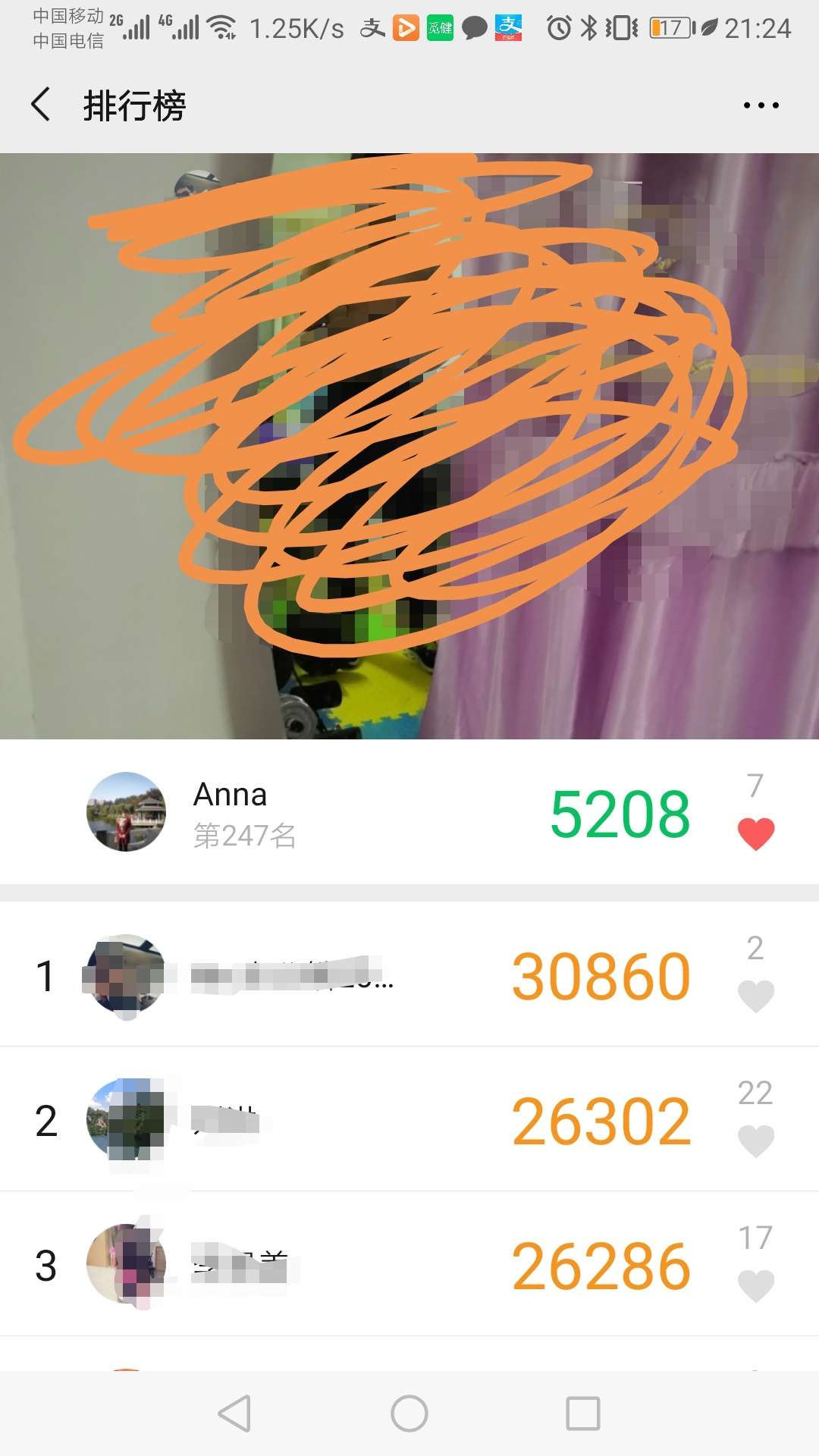The height and width of the screenshot is (1456, 819).
Task: Like the rank 1 entry with 30860 steps
Action: pos(756,996)
